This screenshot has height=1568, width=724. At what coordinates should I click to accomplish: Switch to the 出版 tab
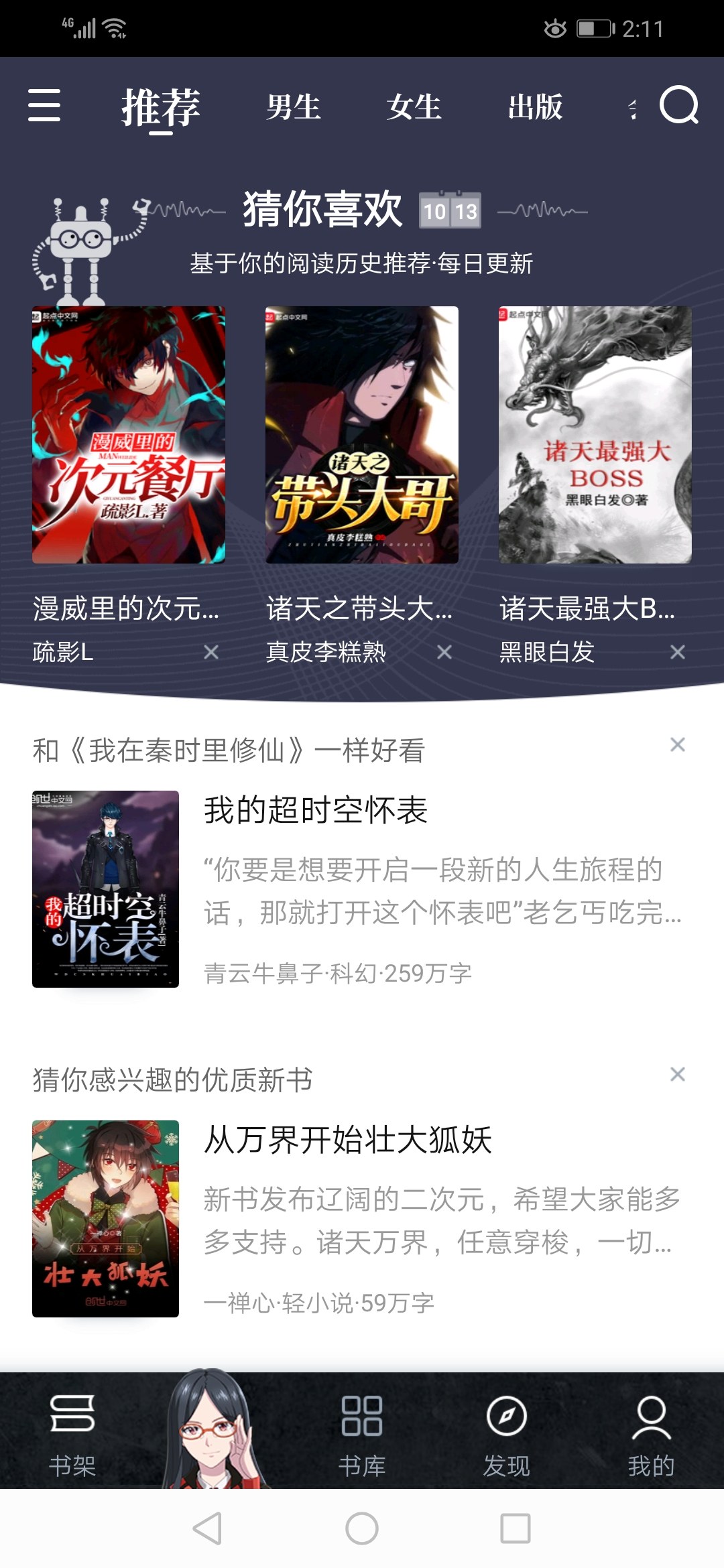pos(534,107)
